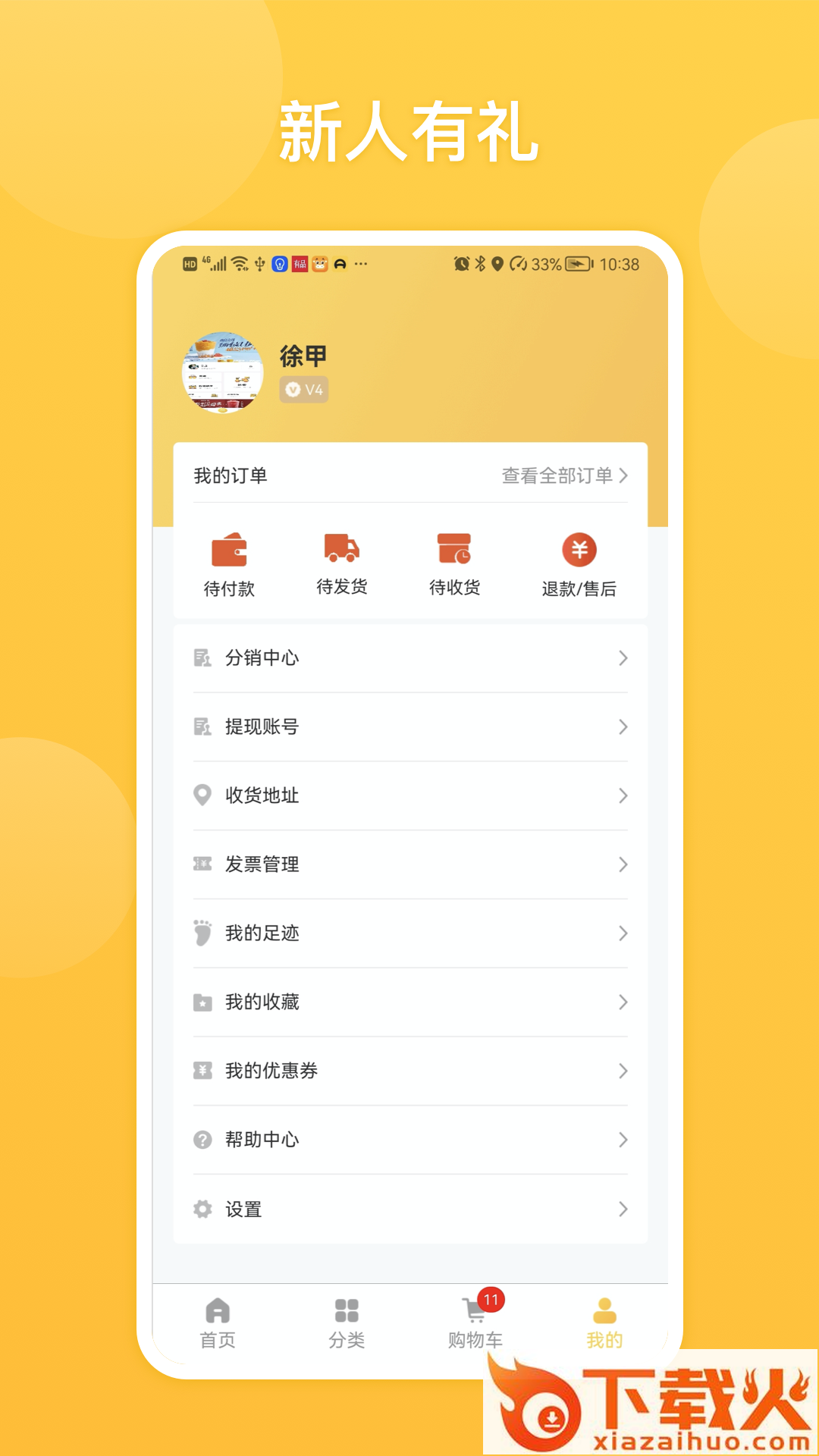Switch to the 分类 category tab
The height and width of the screenshot is (1456, 819).
347,1323
